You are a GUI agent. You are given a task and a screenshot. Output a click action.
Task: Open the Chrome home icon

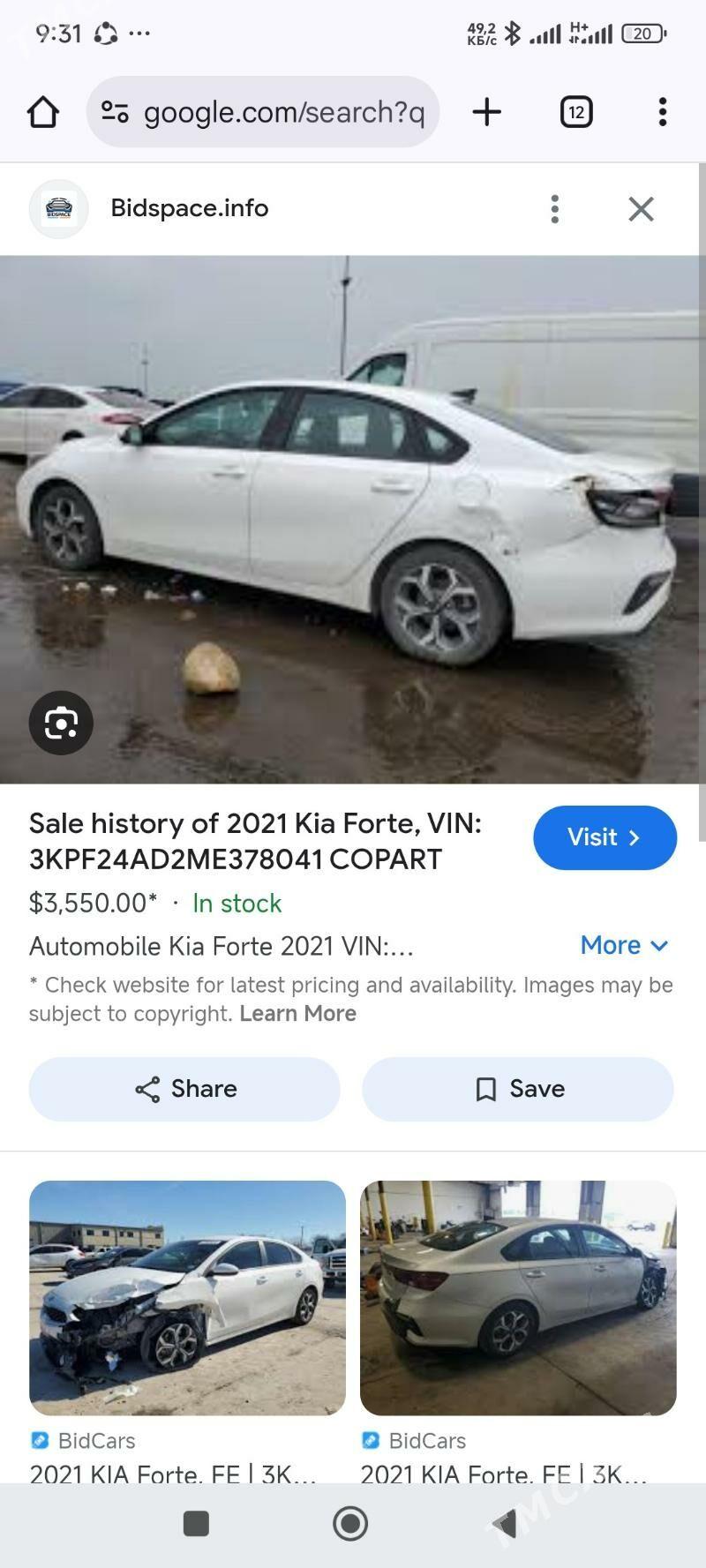[x=42, y=112]
